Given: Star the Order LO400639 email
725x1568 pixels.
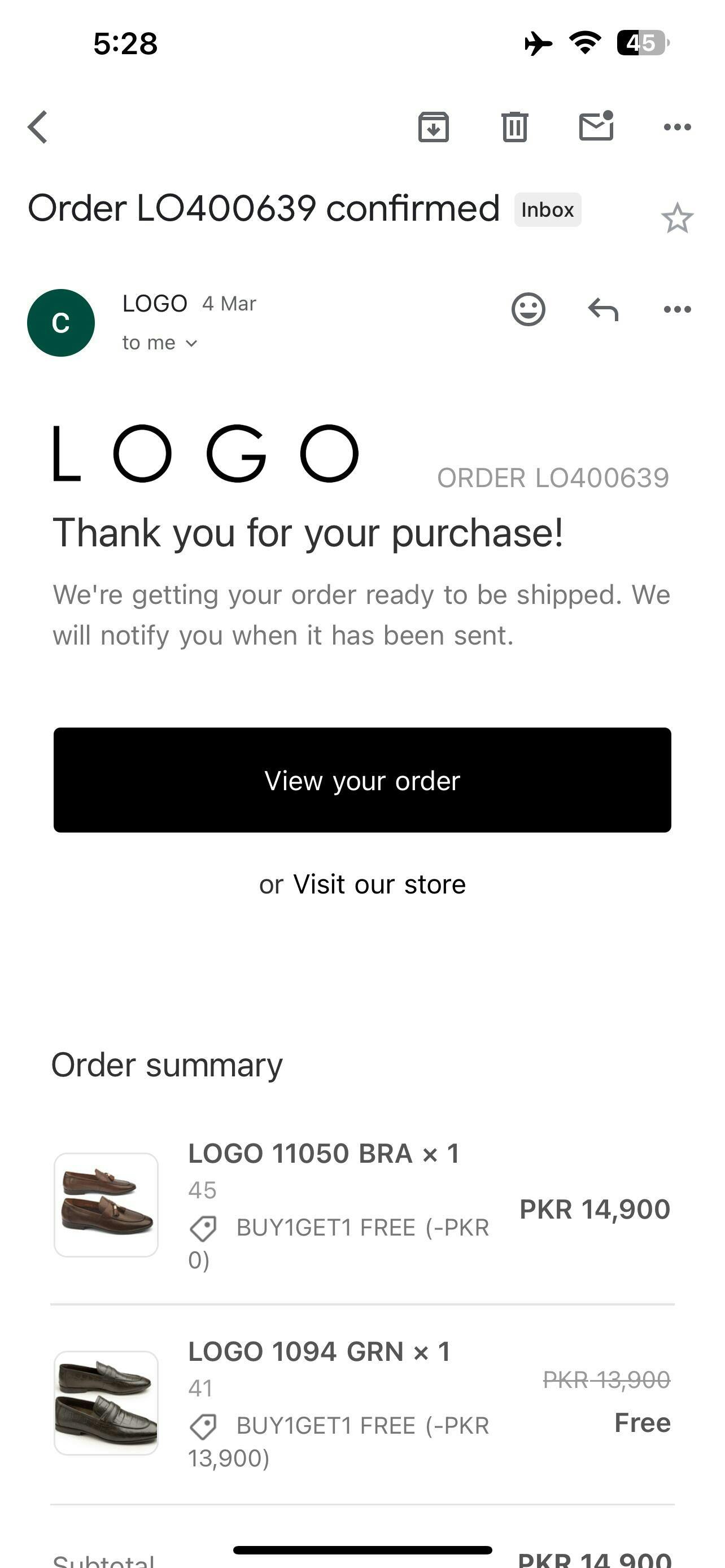Looking at the screenshot, I should click(677, 218).
